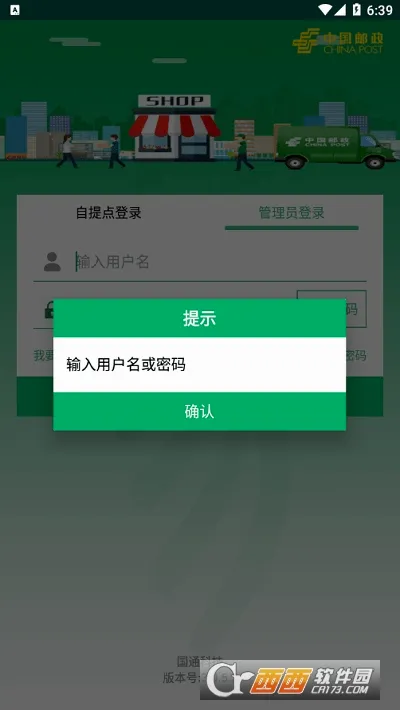This screenshot has width=400, height=710.
Task: Focus the 输入用户名 username field
Action: [220, 262]
